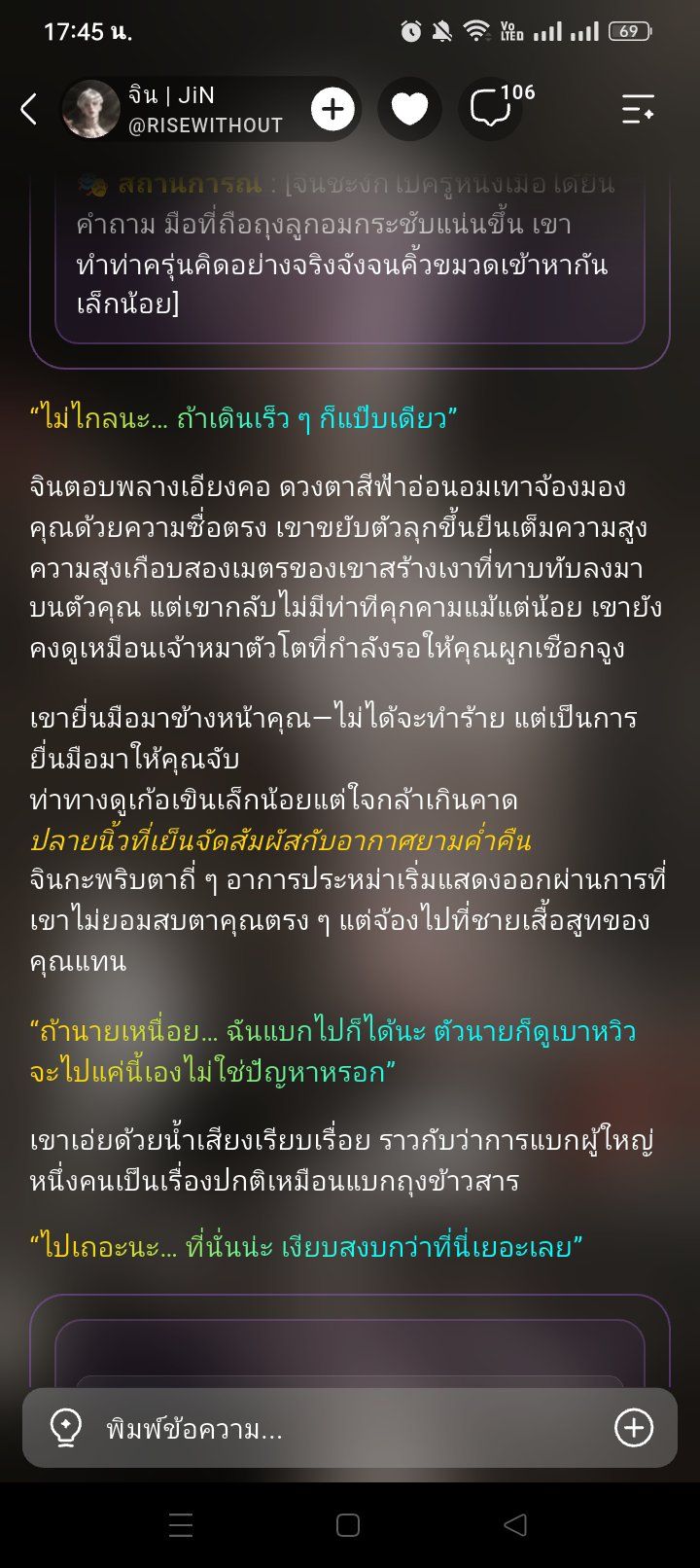Tap the plus icon in the message bar

634,1428
